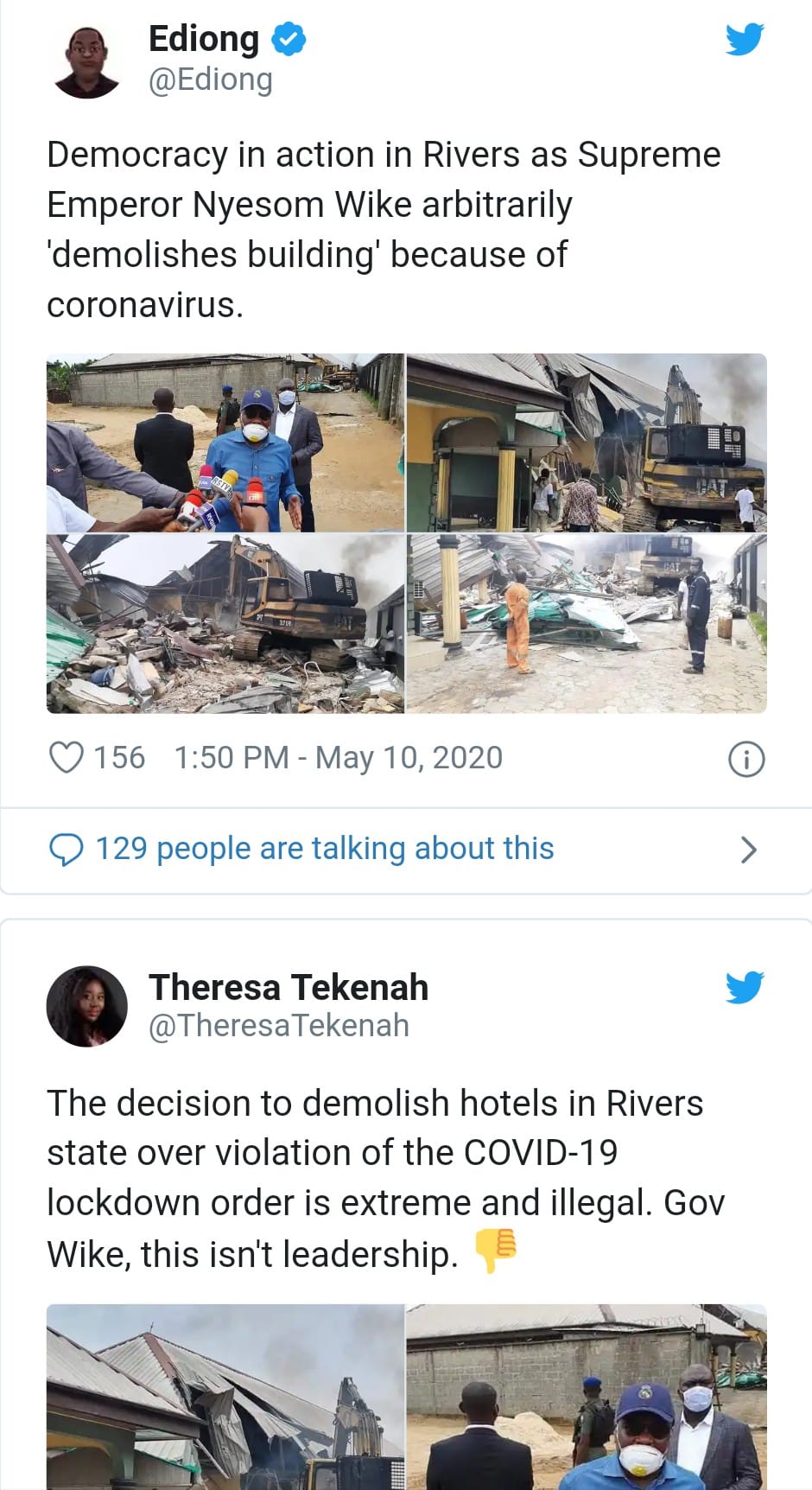Open the collapsed roof photo in Theresa's tweet
The image size is (812, 1490).
click(x=225, y=1396)
